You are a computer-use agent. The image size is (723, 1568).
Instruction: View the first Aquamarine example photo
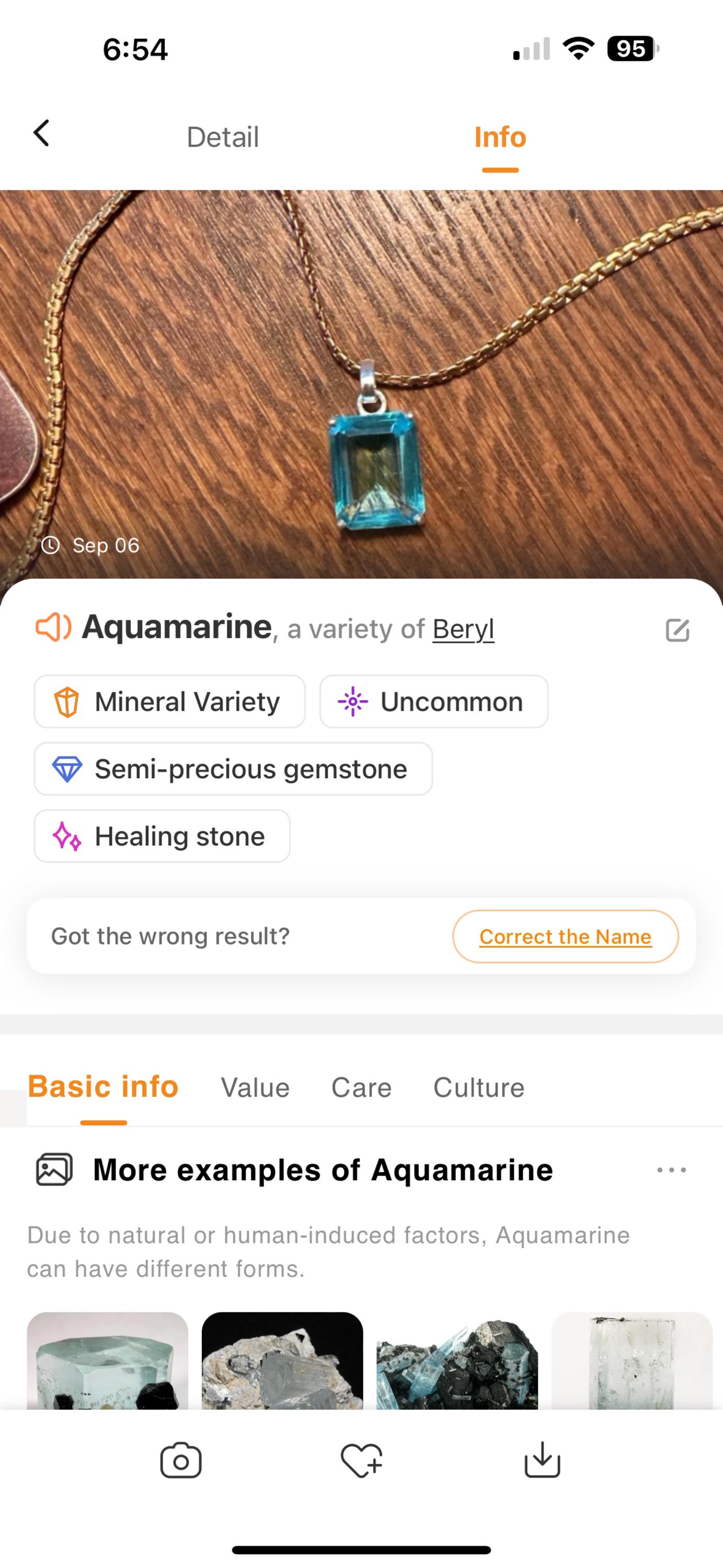click(108, 1361)
